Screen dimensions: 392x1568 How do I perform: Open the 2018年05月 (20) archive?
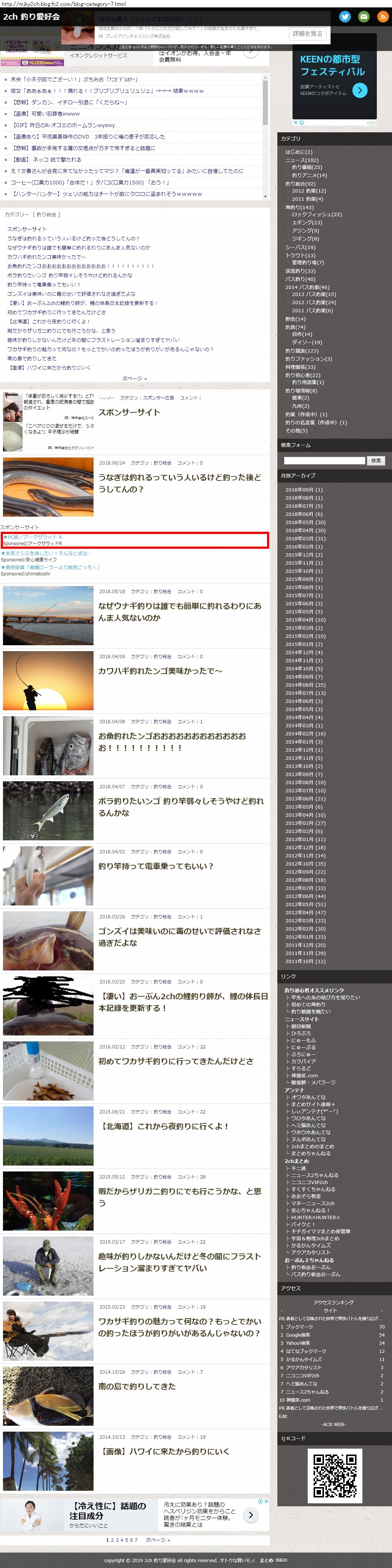click(x=305, y=522)
